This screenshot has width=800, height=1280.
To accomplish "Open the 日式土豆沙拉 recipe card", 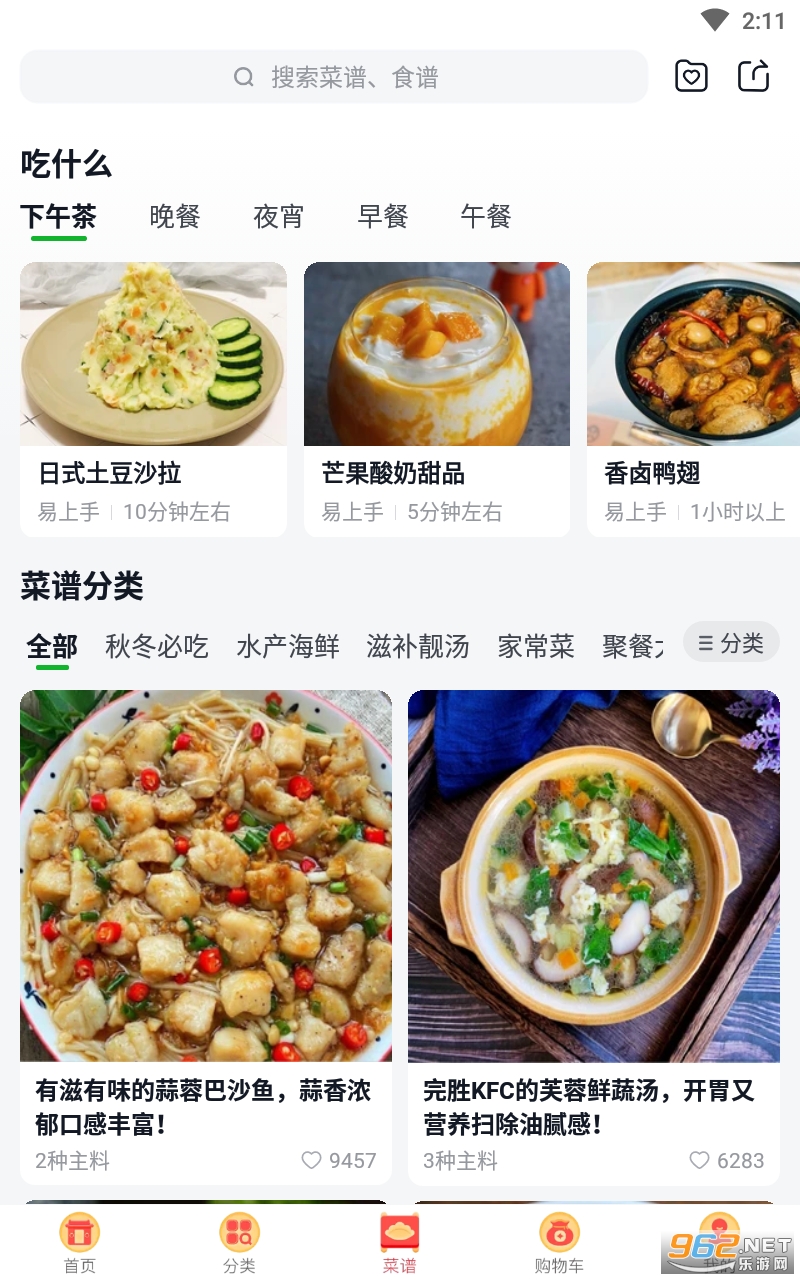I will [x=153, y=398].
